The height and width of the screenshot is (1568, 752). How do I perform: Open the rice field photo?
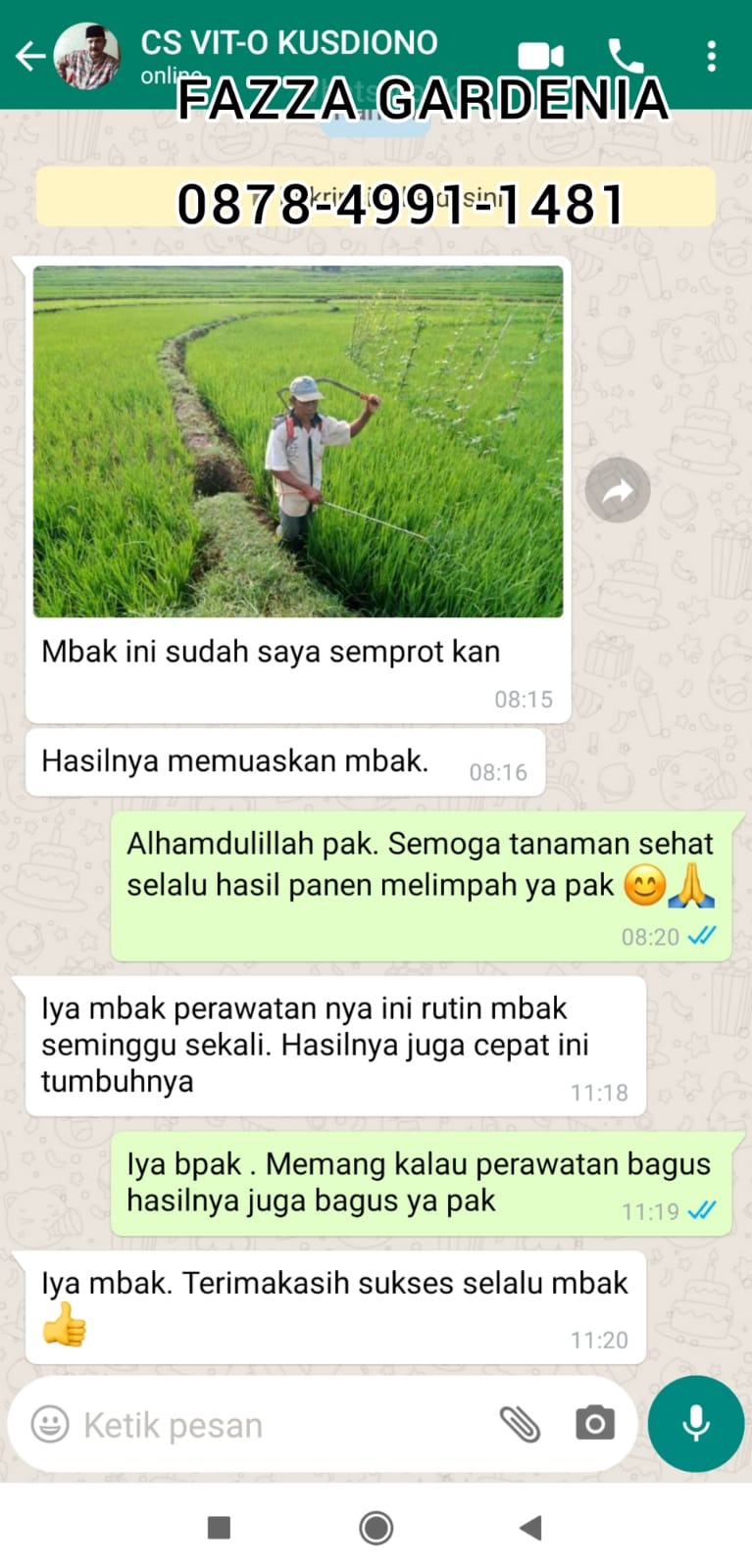tap(298, 441)
